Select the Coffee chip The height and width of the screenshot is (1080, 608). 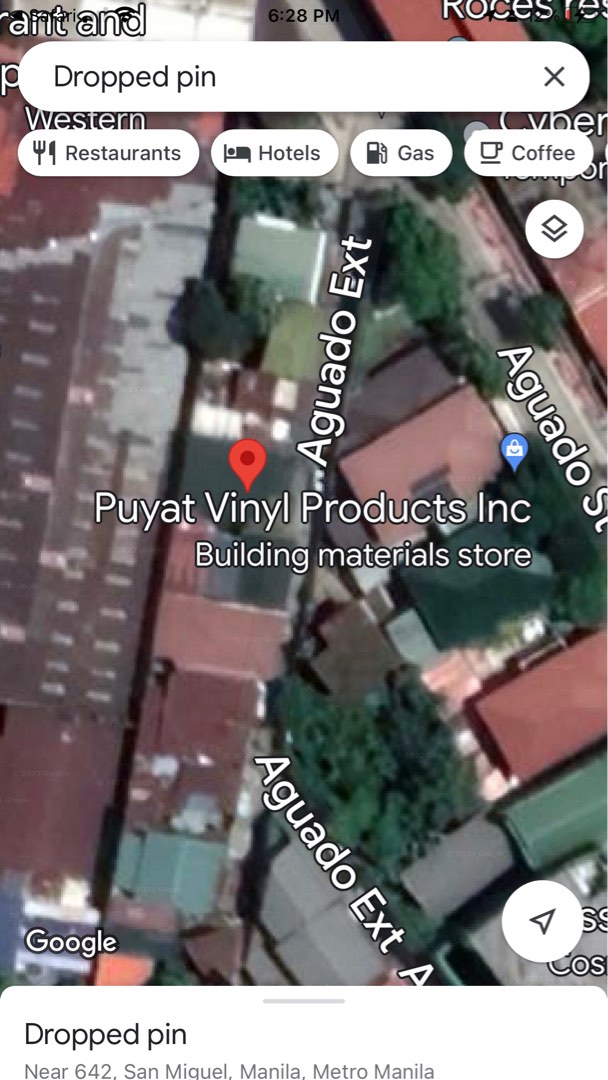coord(528,153)
